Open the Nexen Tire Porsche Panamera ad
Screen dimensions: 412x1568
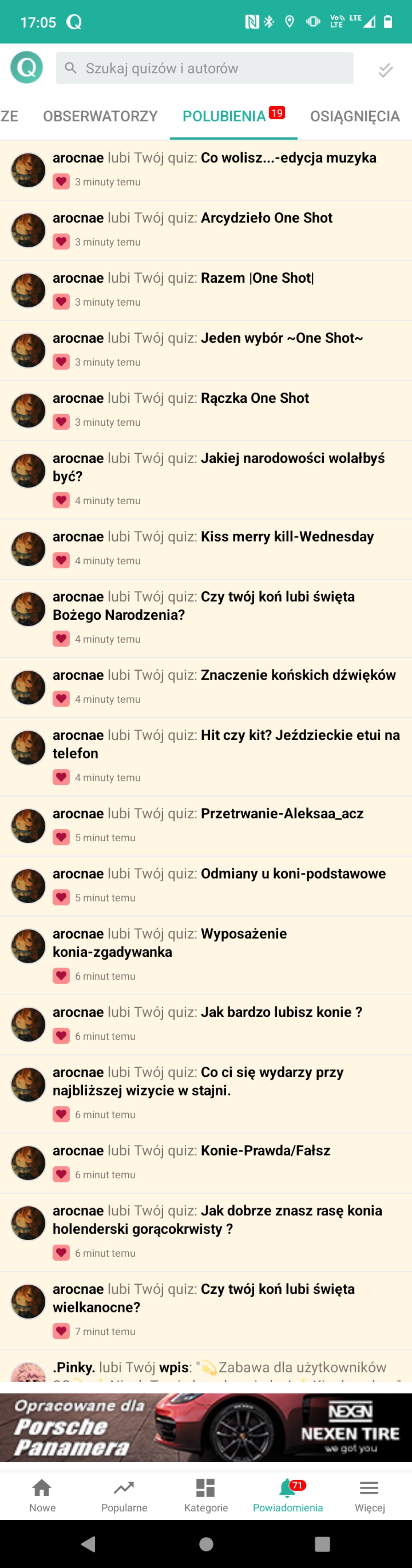pyautogui.click(x=206, y=1427)
